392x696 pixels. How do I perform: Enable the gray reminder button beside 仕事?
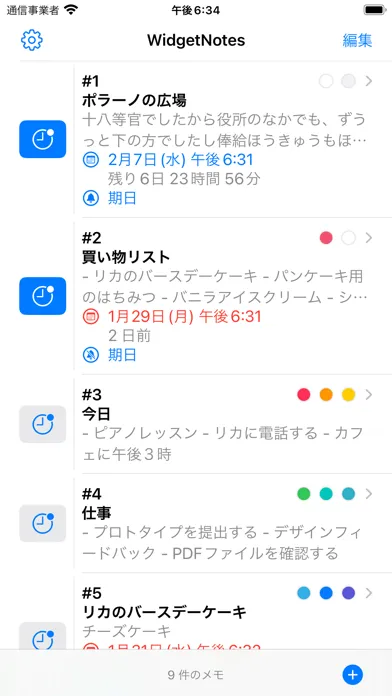pyautogui.click(x=43, y=523)
